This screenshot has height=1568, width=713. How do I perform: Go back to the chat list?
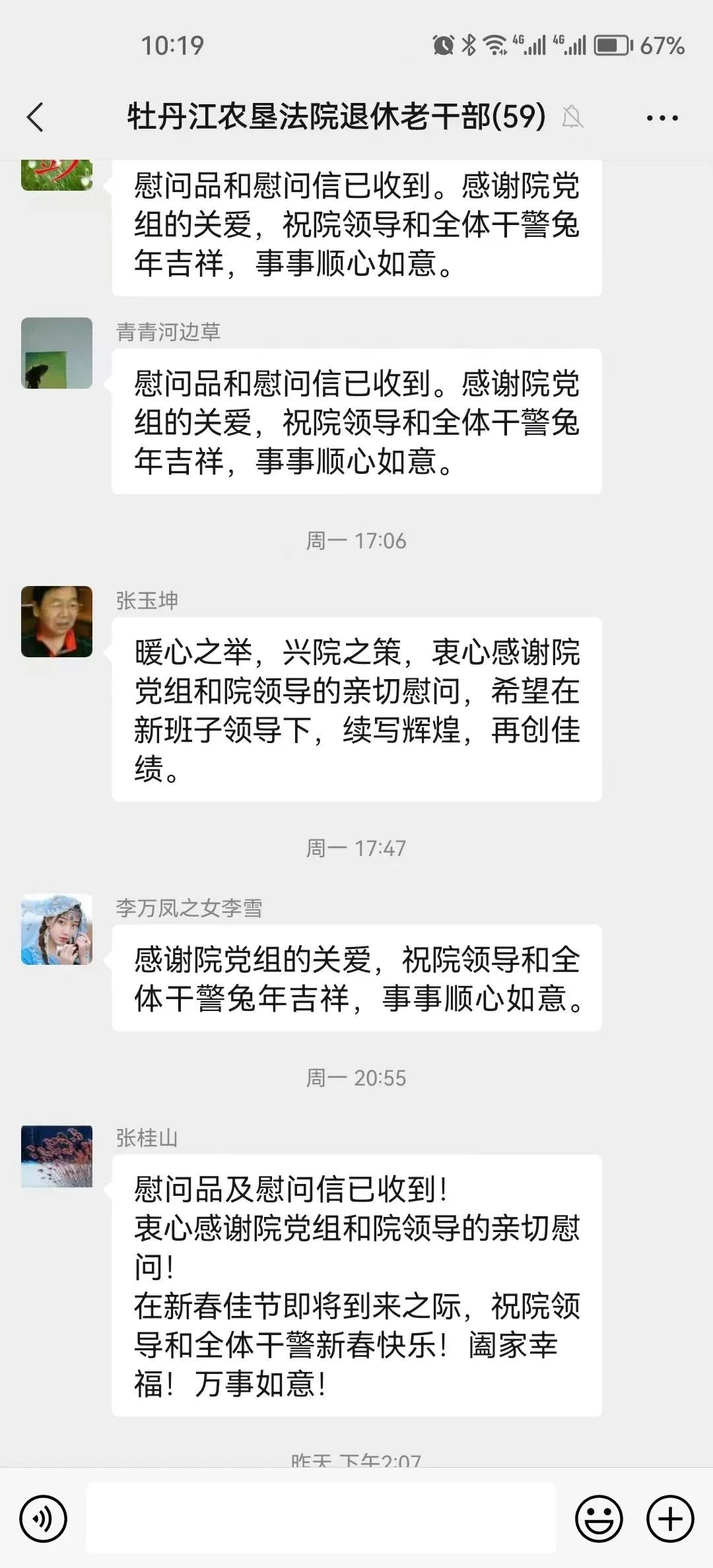coord(36,118)
